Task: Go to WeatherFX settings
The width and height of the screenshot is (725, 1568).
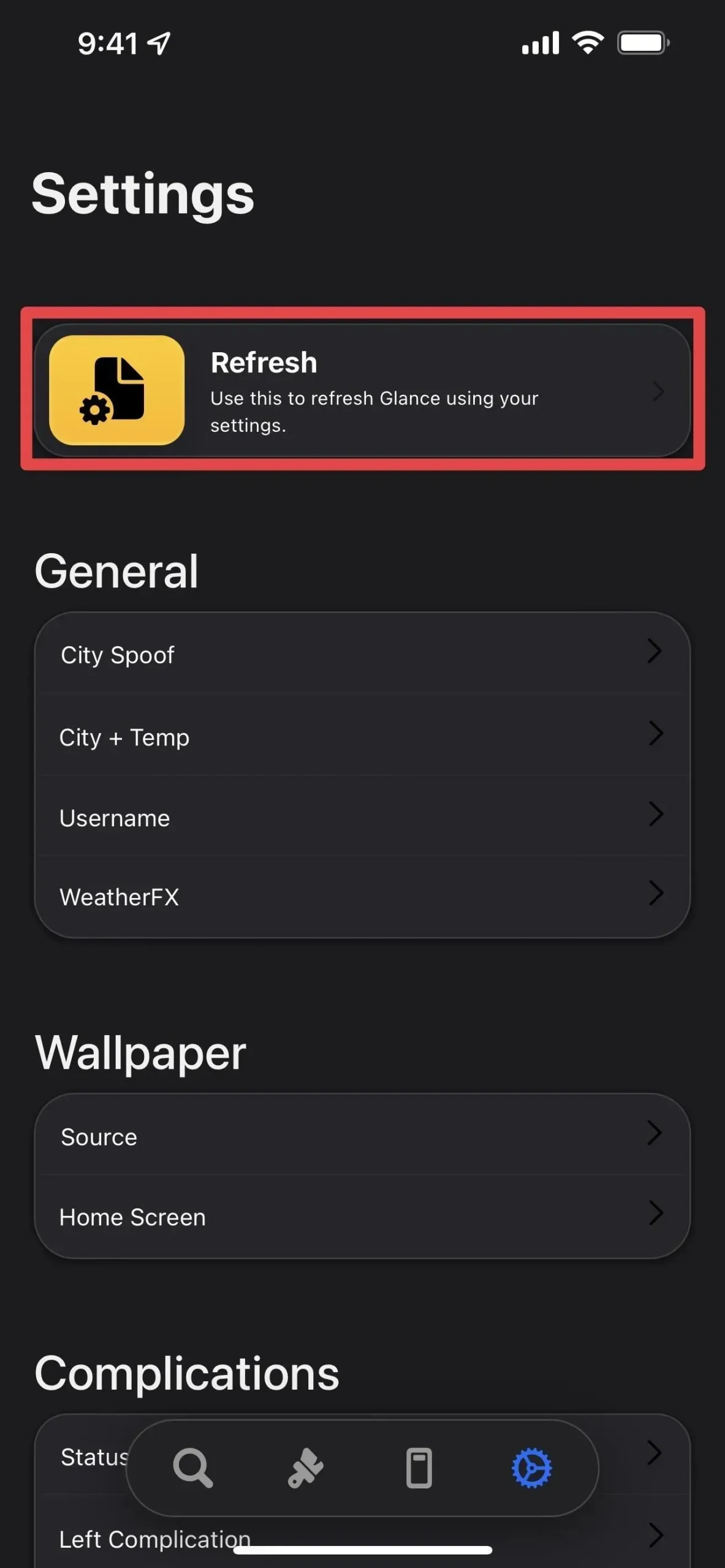Action: point(362,896)
